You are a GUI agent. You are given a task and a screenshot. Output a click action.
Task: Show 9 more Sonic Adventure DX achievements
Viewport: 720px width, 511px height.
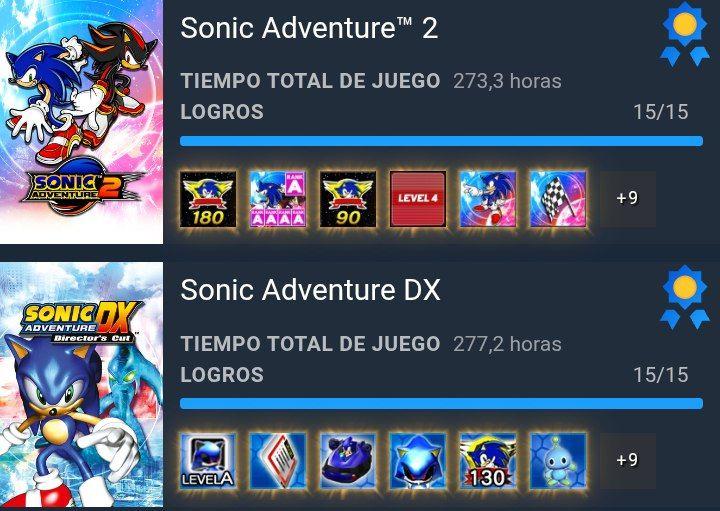point(627,460)
